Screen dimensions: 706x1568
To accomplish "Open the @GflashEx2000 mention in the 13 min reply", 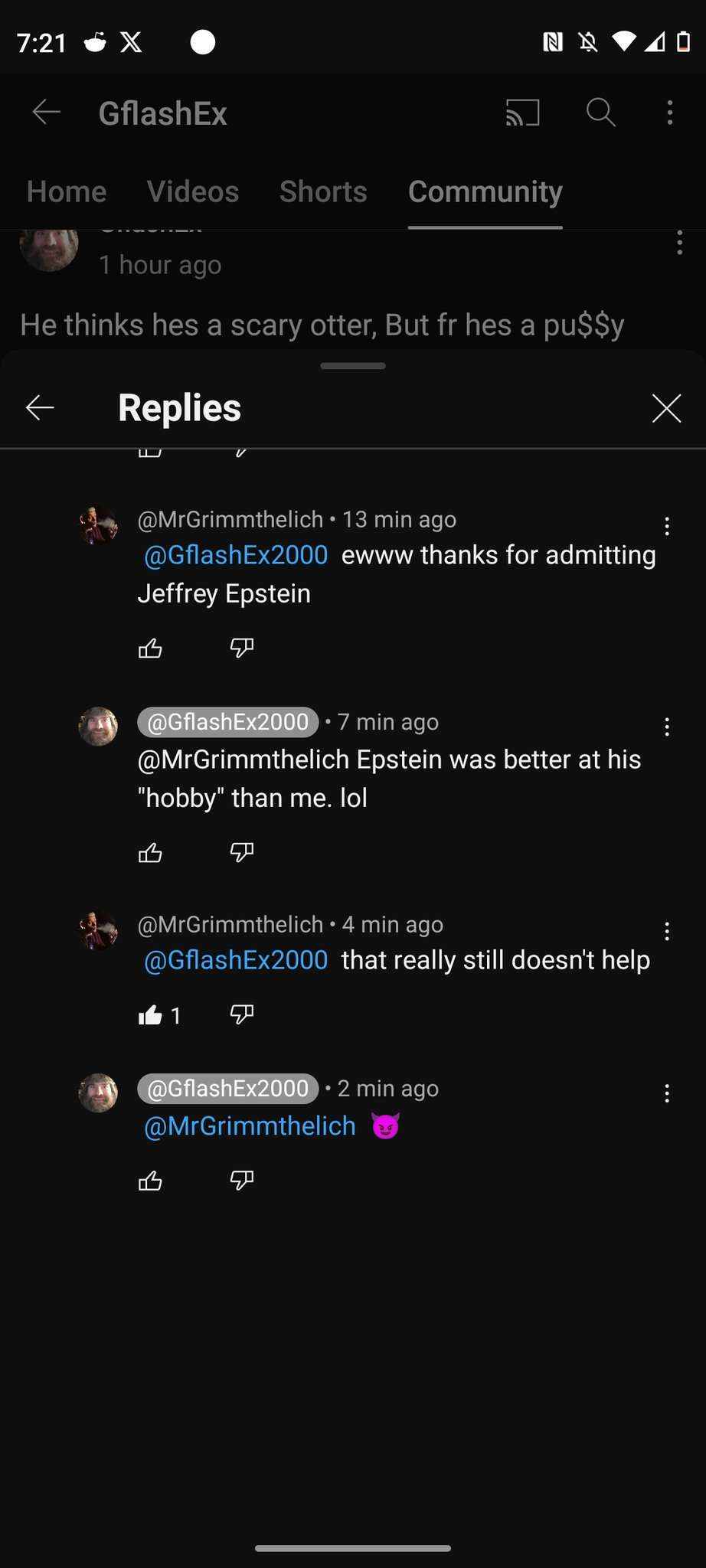I will point(236,555).
